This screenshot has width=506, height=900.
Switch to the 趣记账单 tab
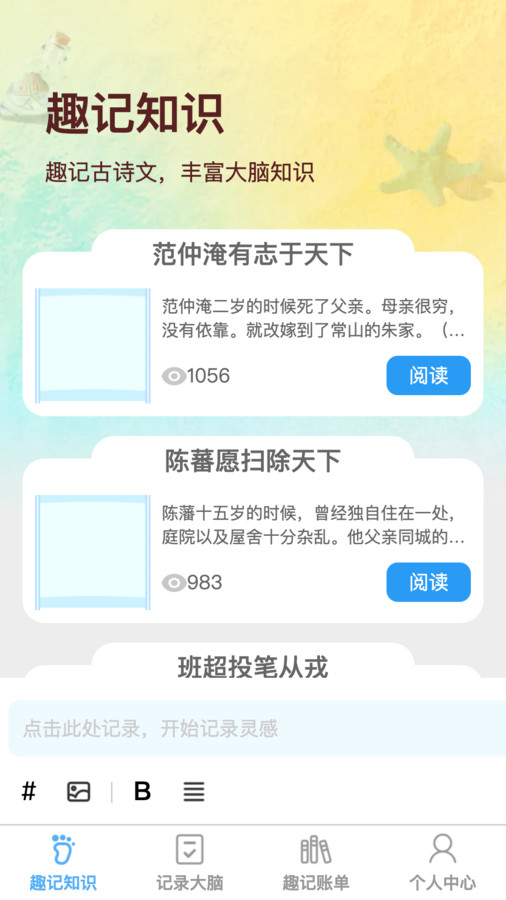coord(316,863)
